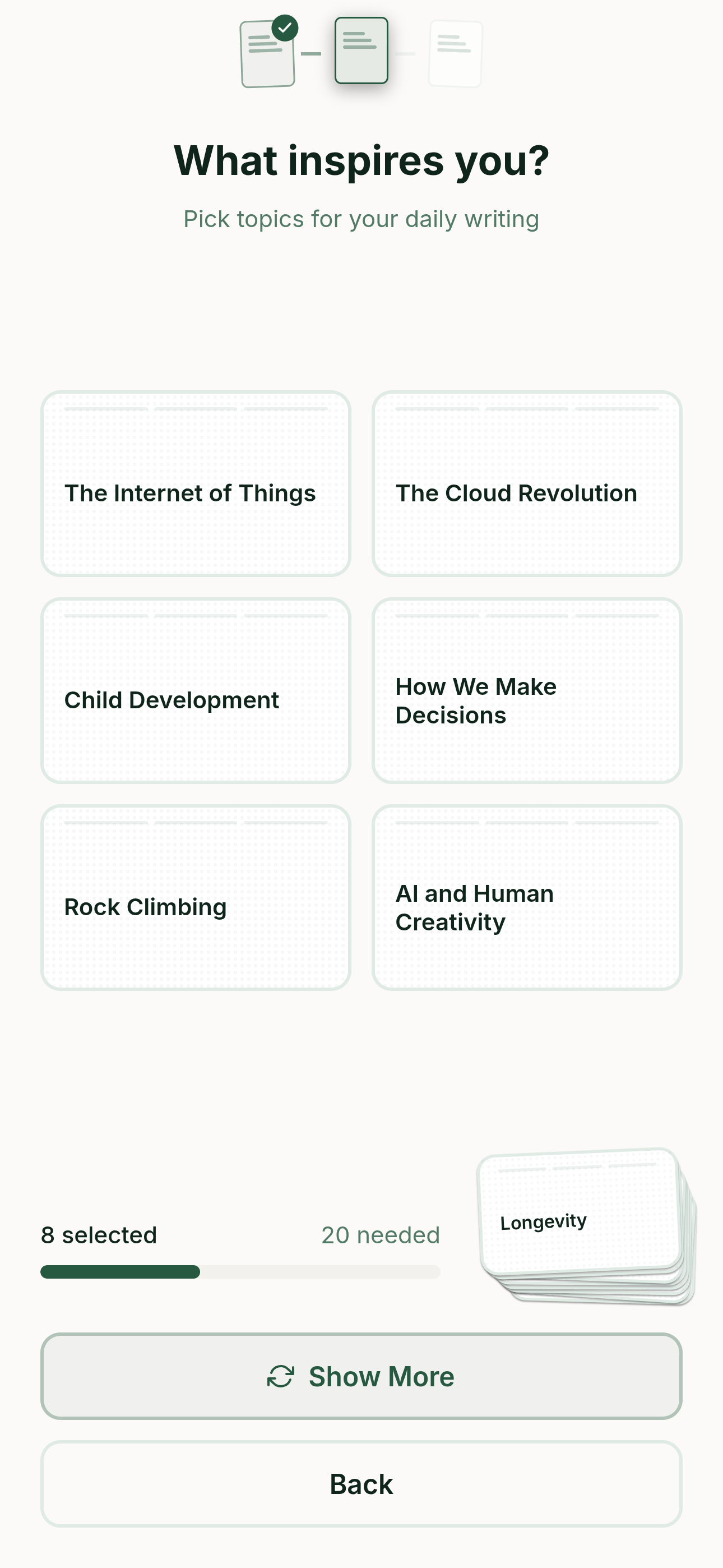Click the daily writing subtitle text
The width and height of the screenshot is (723, 1568).
[x=361, y=218]
